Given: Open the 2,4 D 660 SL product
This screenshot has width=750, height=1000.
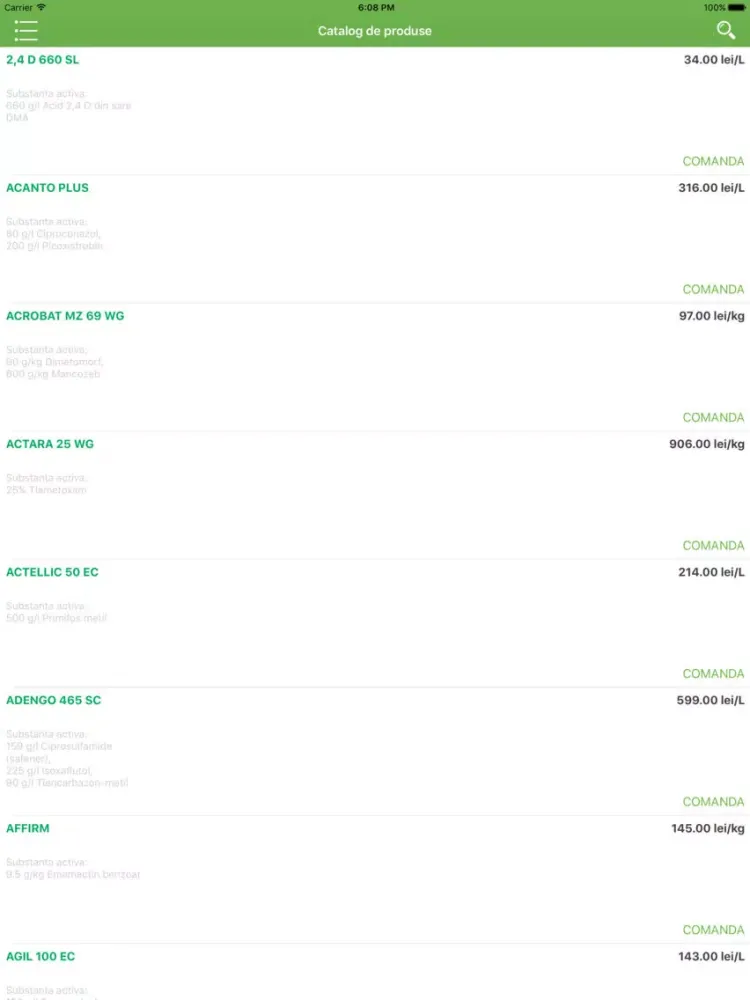Looking at the screenshot, I should 43,60.
